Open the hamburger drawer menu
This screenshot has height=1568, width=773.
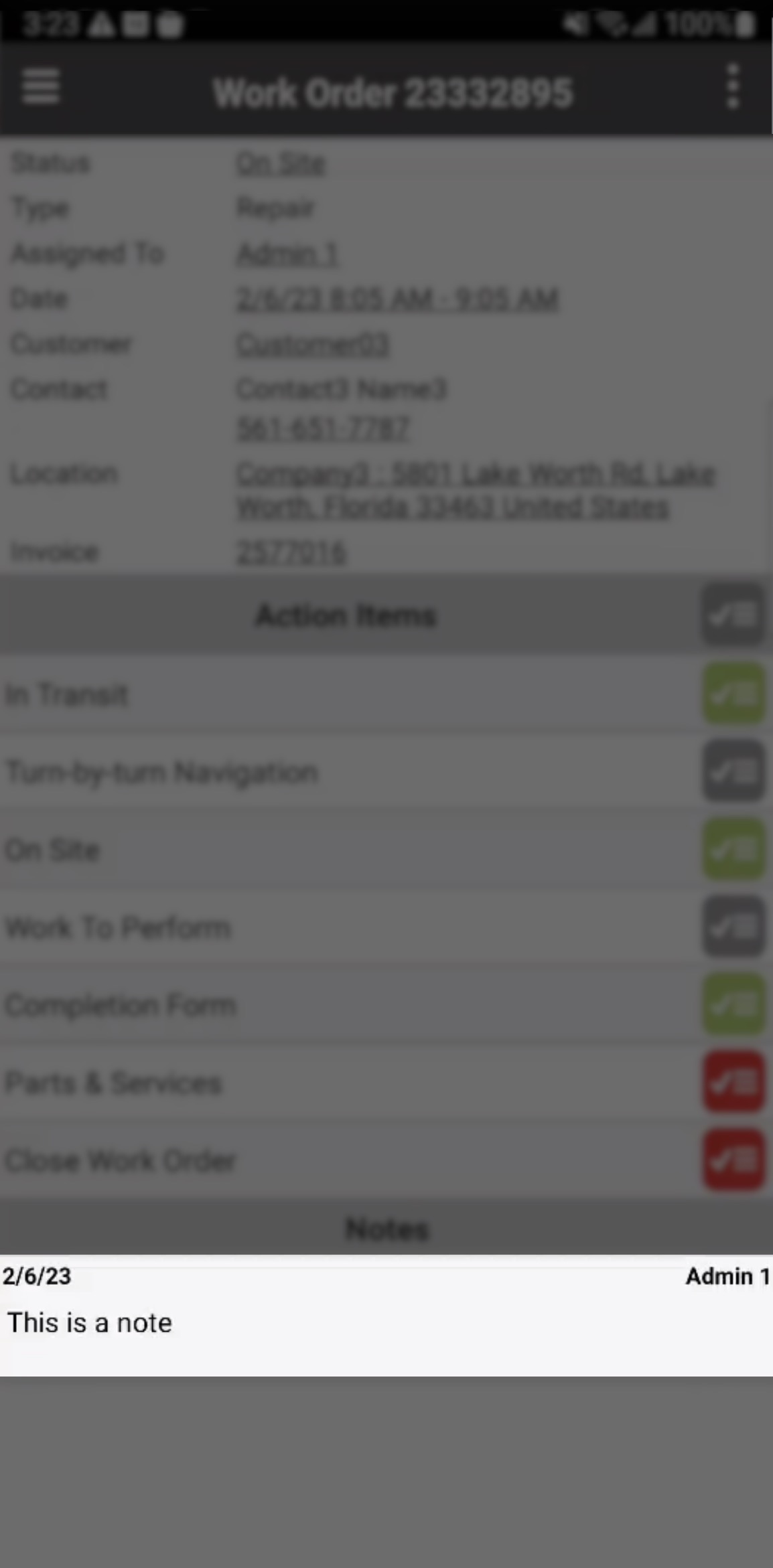(41, 86)
